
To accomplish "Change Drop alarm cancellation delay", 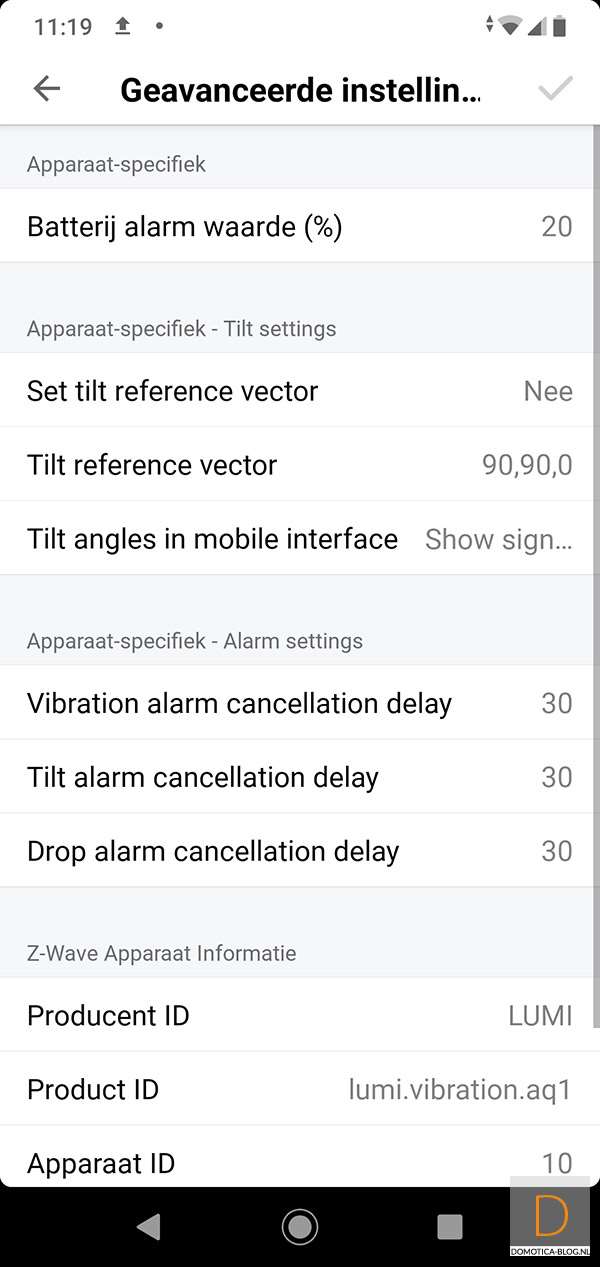I will [x=300, y=851].
